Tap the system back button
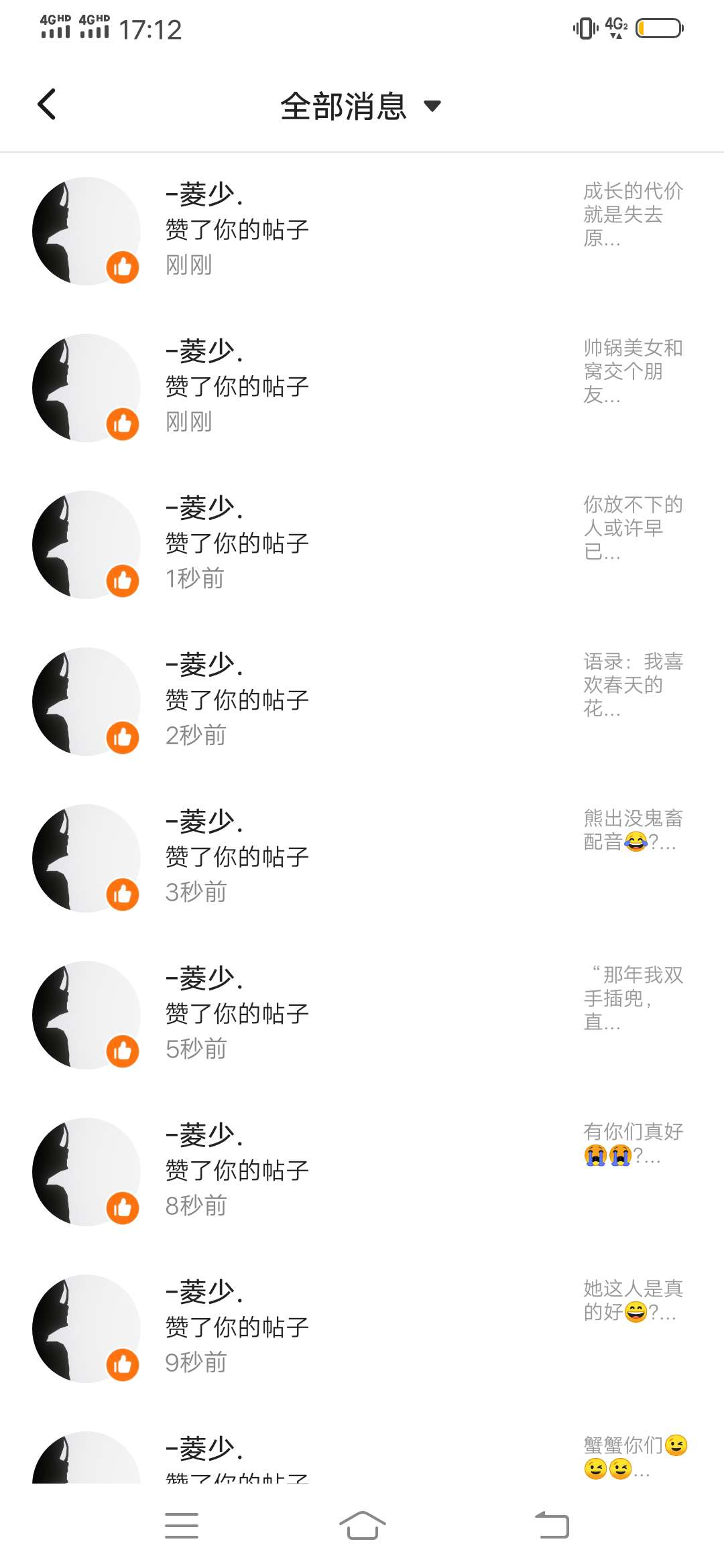Screen dimensions: 724x1568 click(552, 1526)
